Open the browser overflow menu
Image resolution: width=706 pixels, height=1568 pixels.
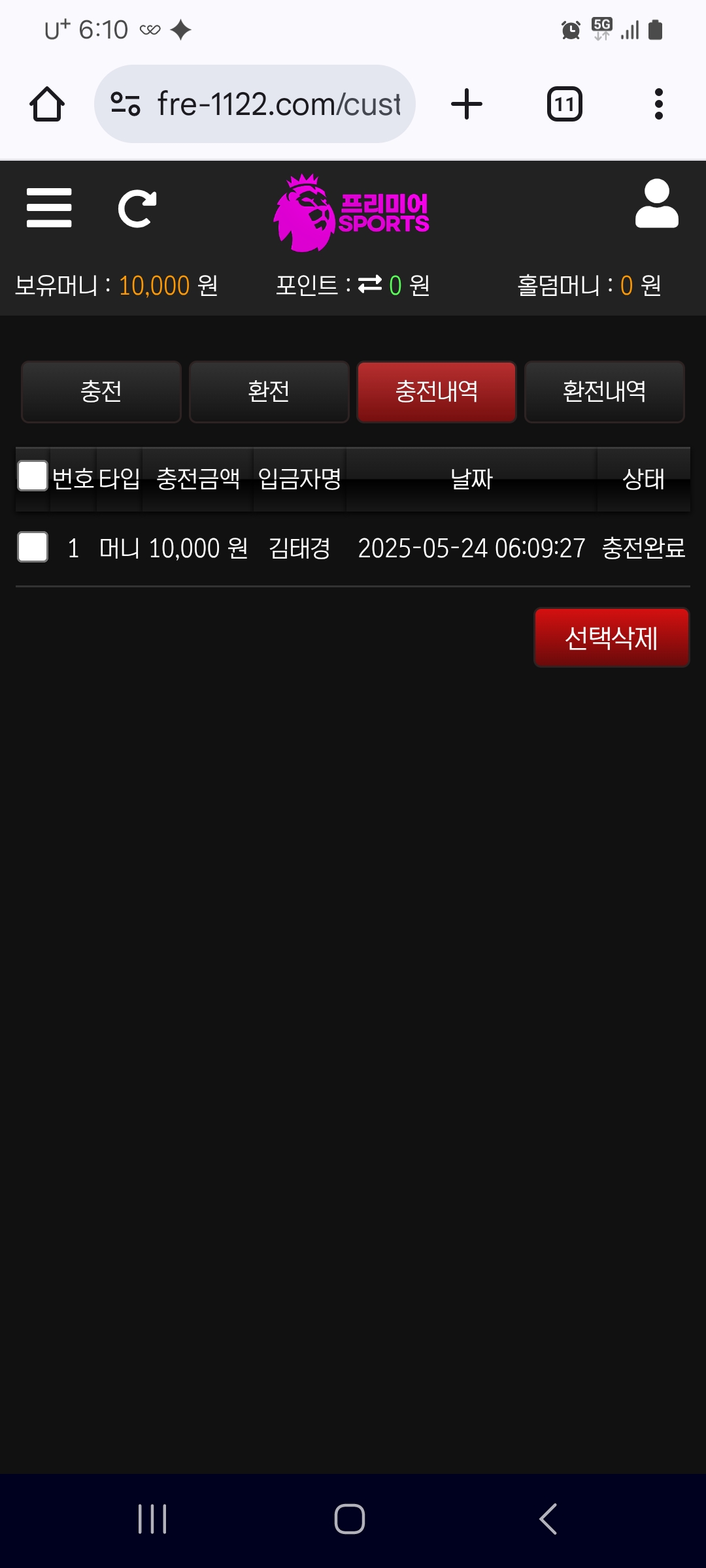(x=658, y=104)
